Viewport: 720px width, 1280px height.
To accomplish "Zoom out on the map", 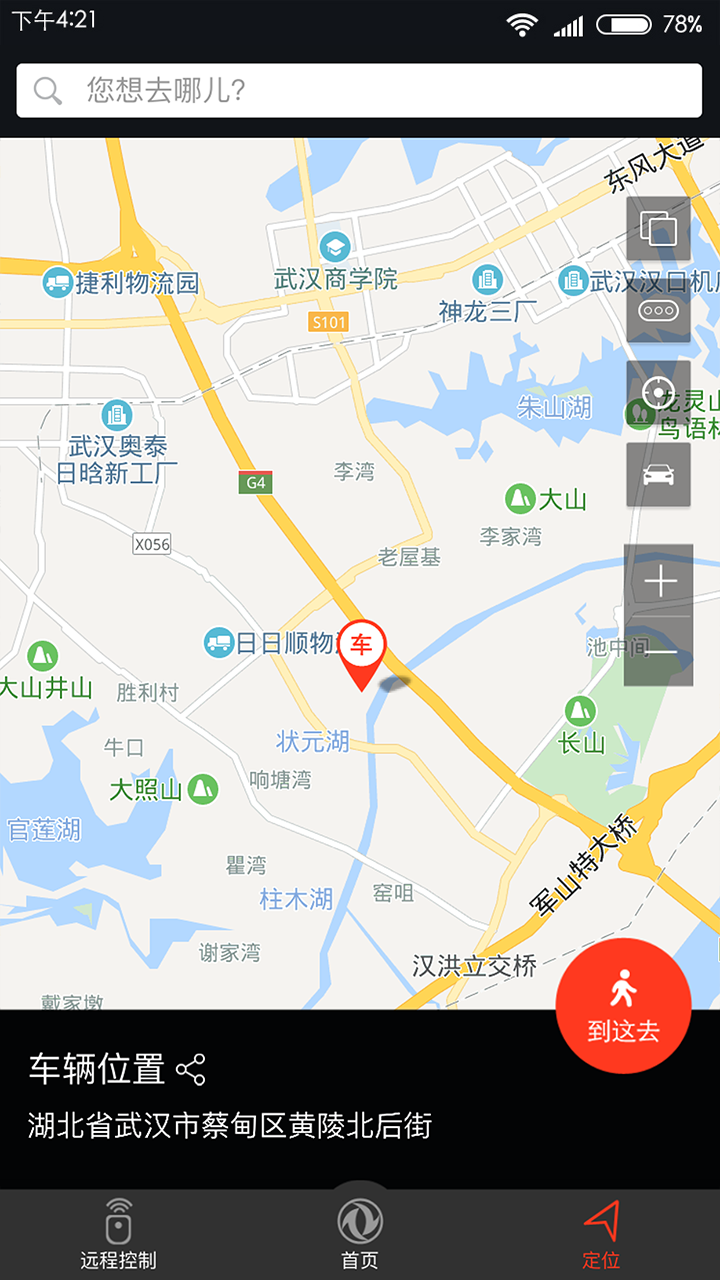I will coord(659,652).
